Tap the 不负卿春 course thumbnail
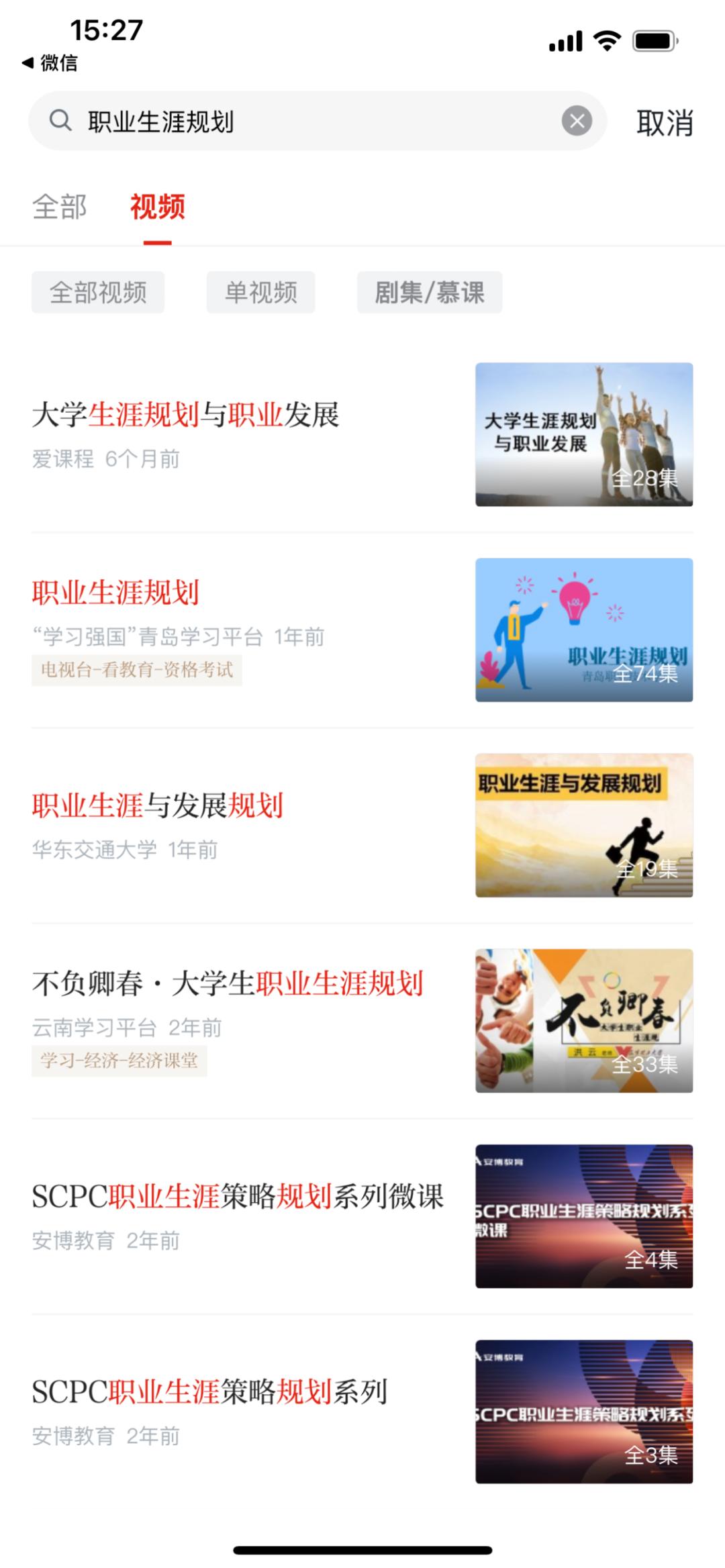The width and height of the screenshot is (725, 1568). click(584, 1016)
